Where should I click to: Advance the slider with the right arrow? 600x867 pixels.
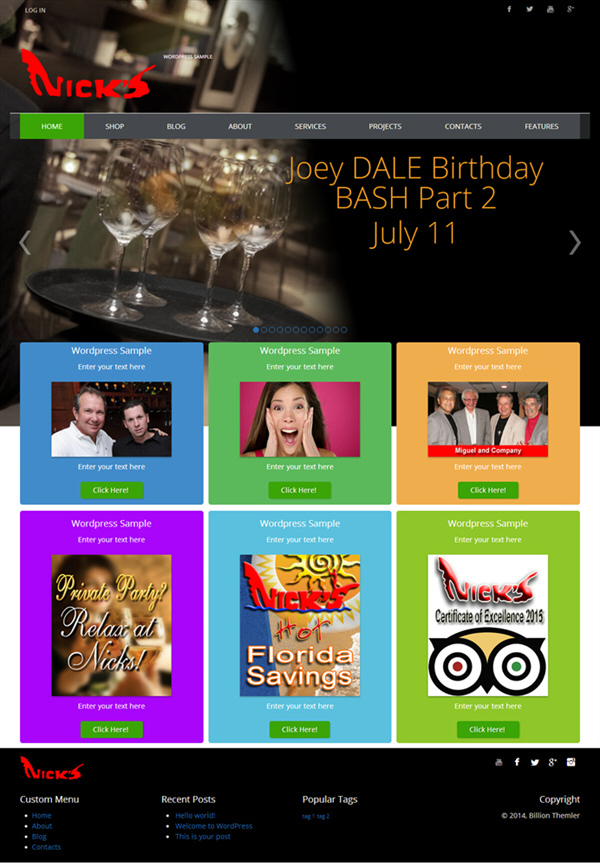tap(574, 242)
